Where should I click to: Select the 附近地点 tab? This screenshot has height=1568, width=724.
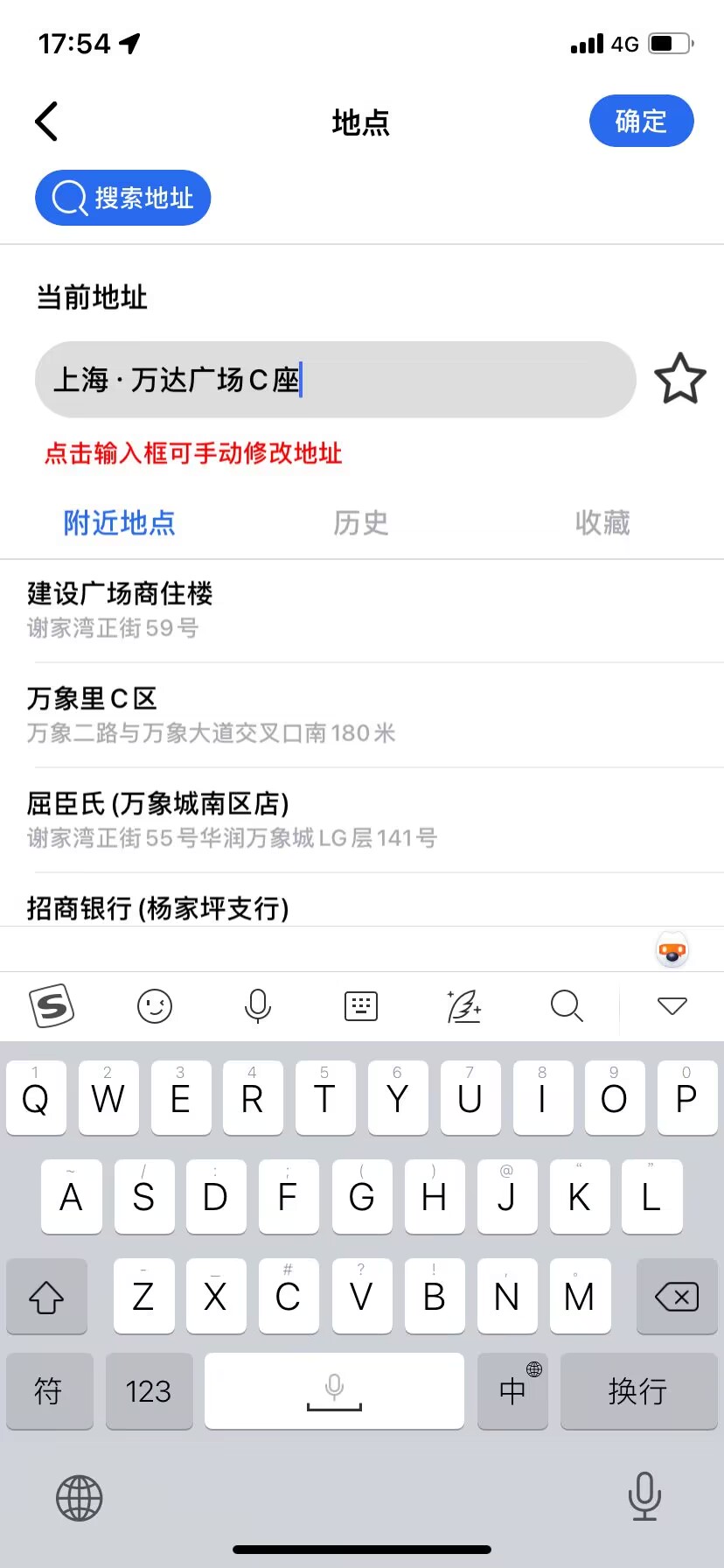(119, 522)
